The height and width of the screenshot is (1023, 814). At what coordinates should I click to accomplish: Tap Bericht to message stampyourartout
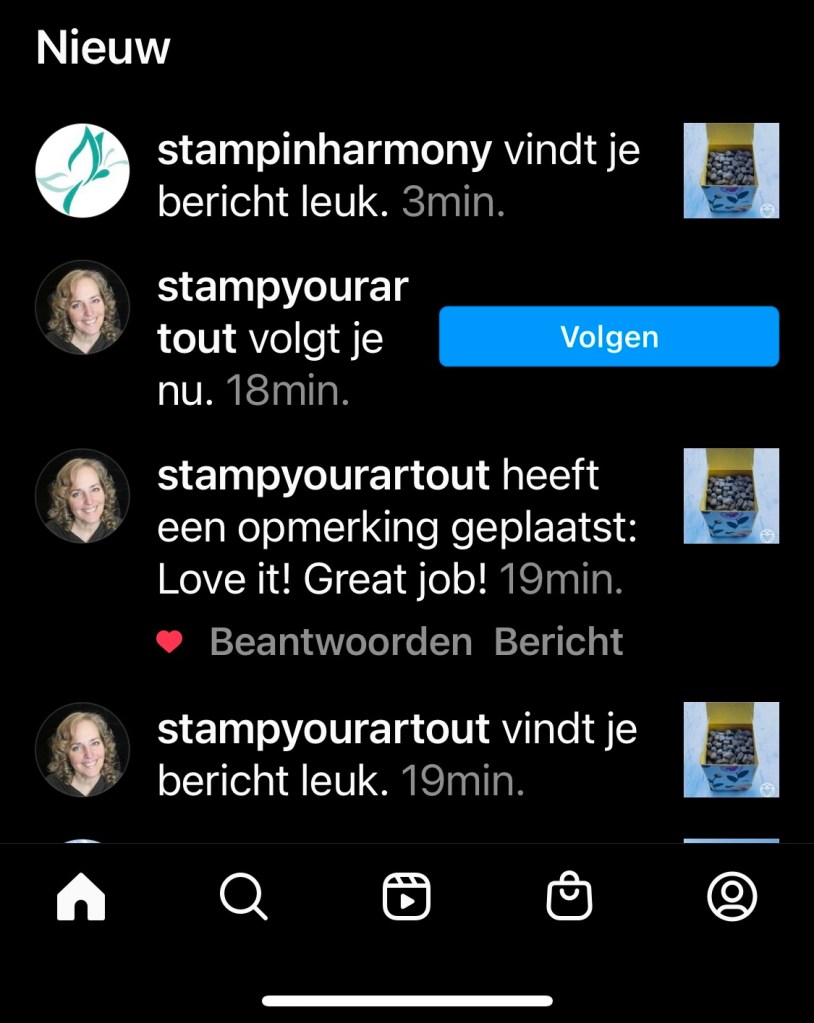click(559, 642)
